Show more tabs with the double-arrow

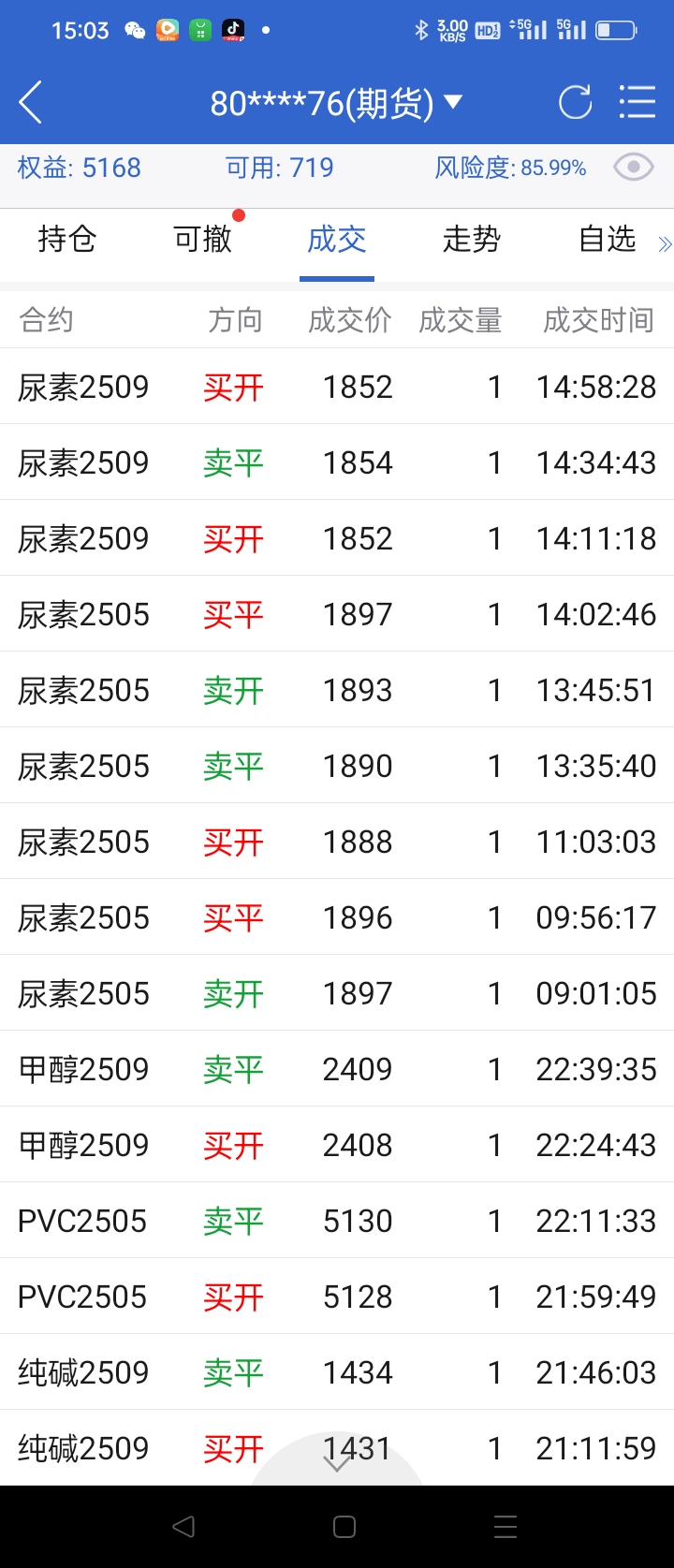point(665,245)
